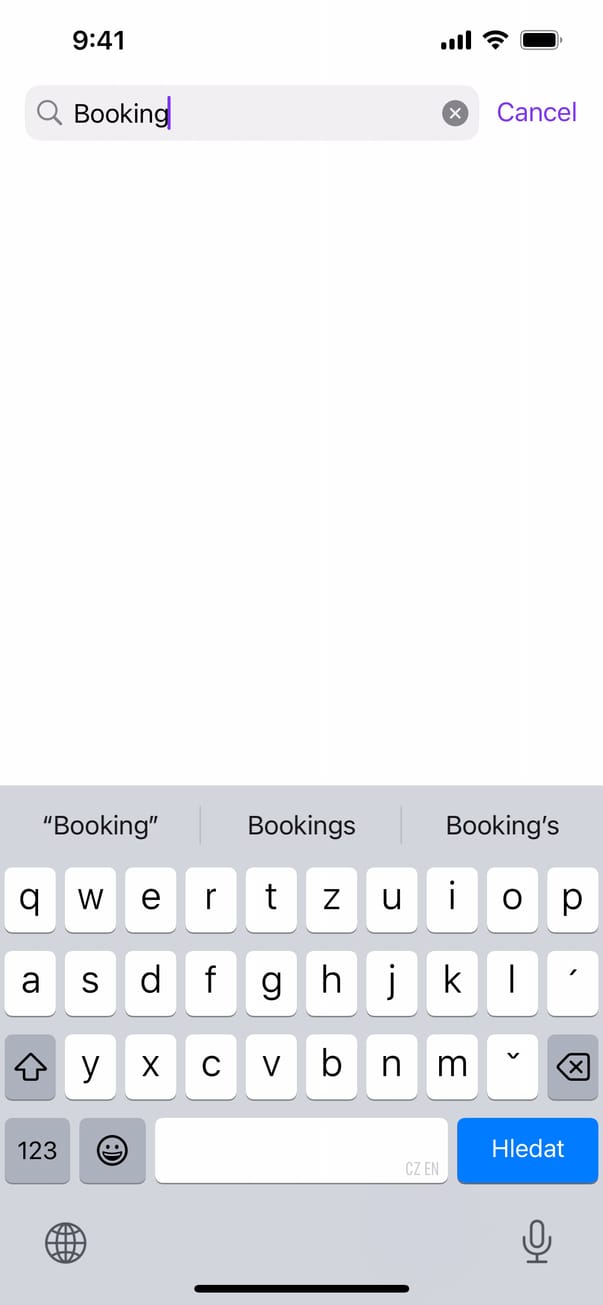Switch keyboard language with globe icon
The image size is (603, 1305).
[x=66, y=1243]
